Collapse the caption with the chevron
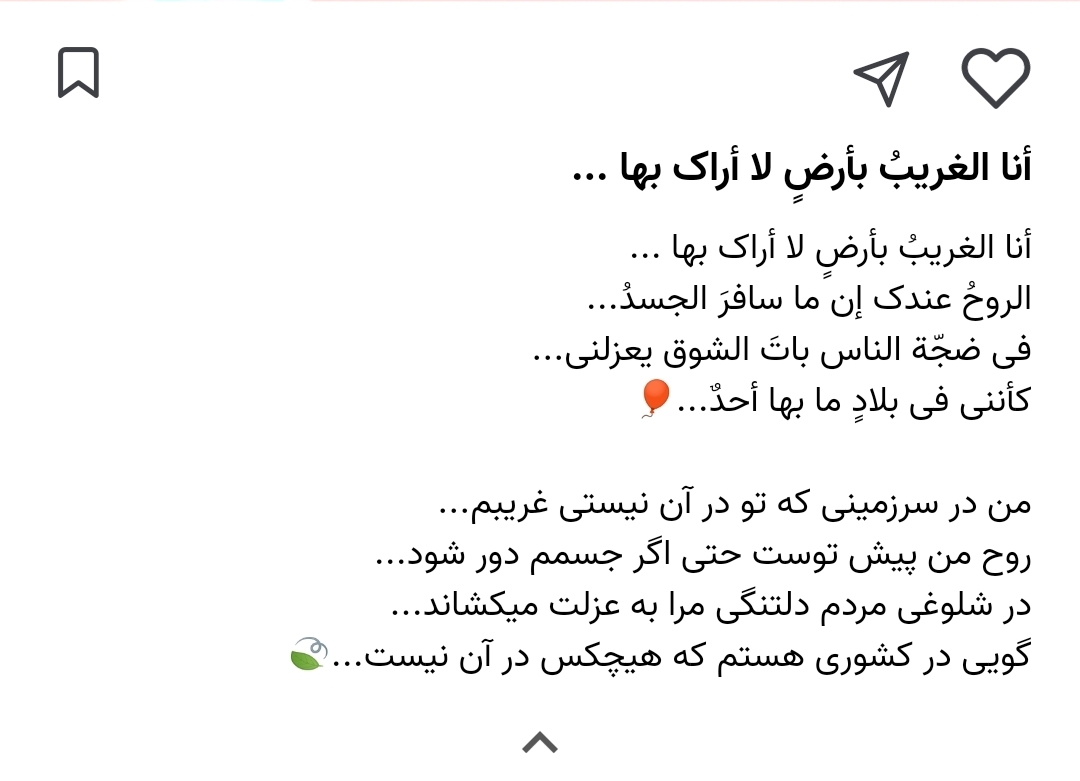The height and width of the screenshot is (781, 1080). (x=540, y=742)
